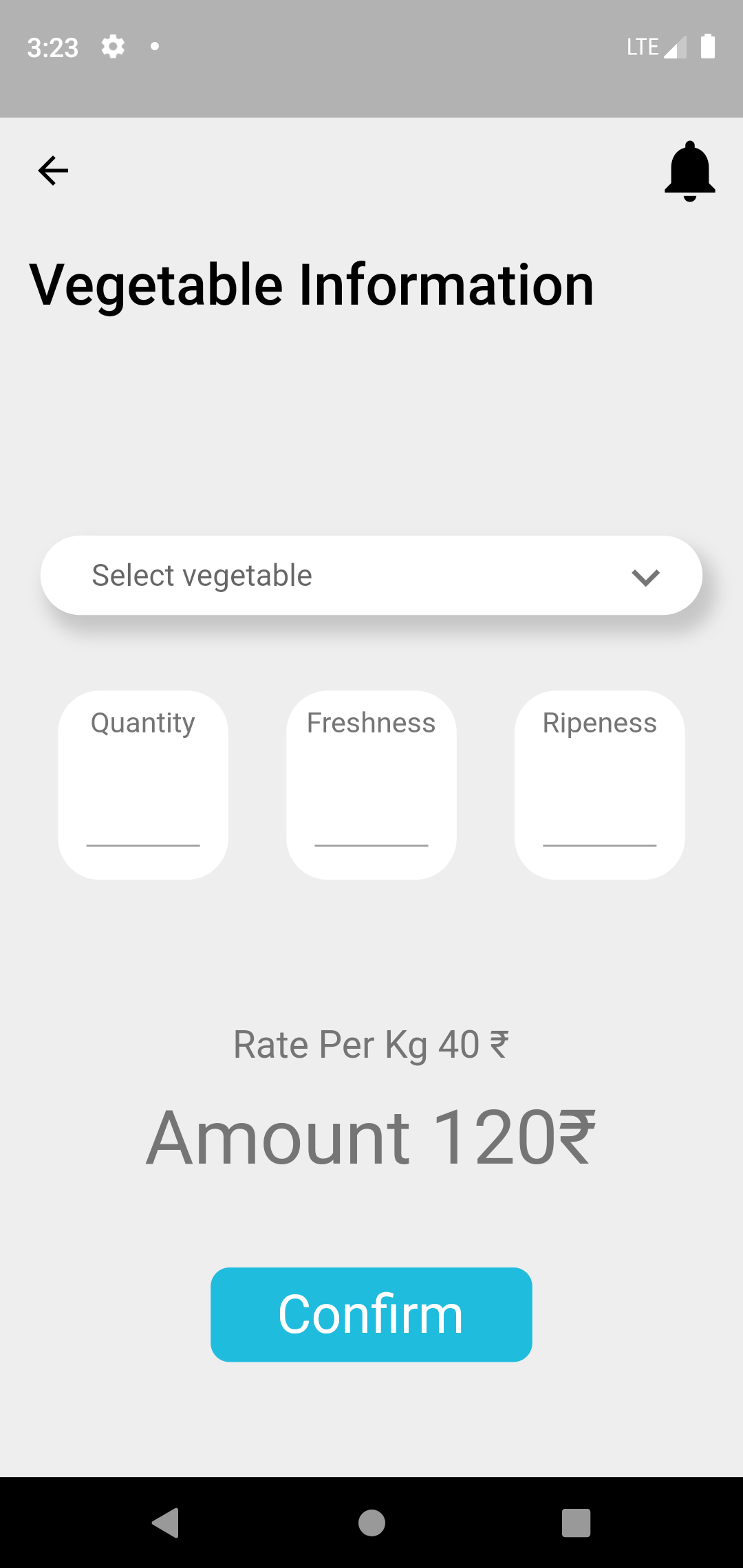Expand the vegetable selection list
Viewport: 743px width, 1568px height.
pyautogui.click(x=371, y=575)
